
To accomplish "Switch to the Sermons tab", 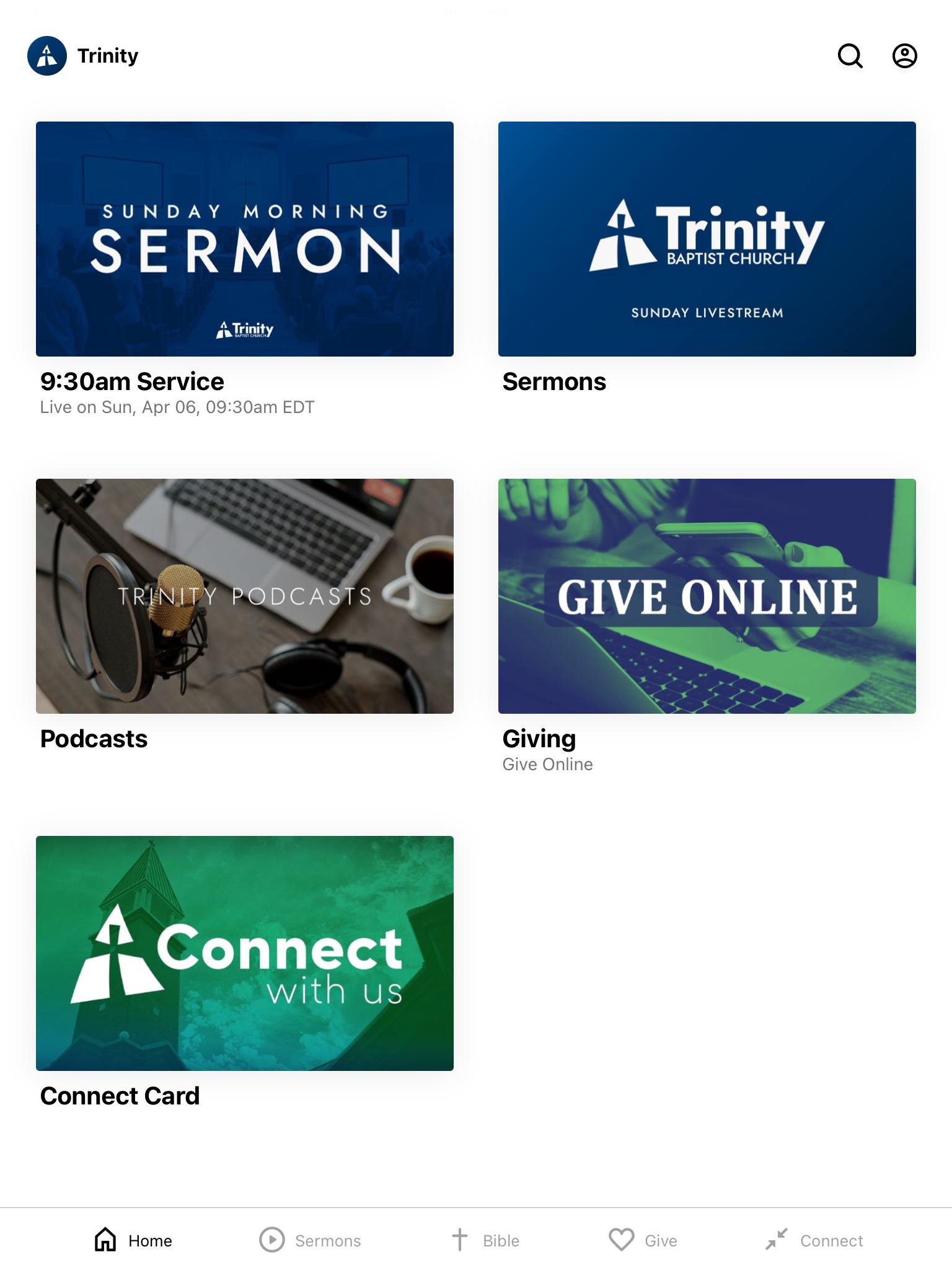I will pos(310,1240).
